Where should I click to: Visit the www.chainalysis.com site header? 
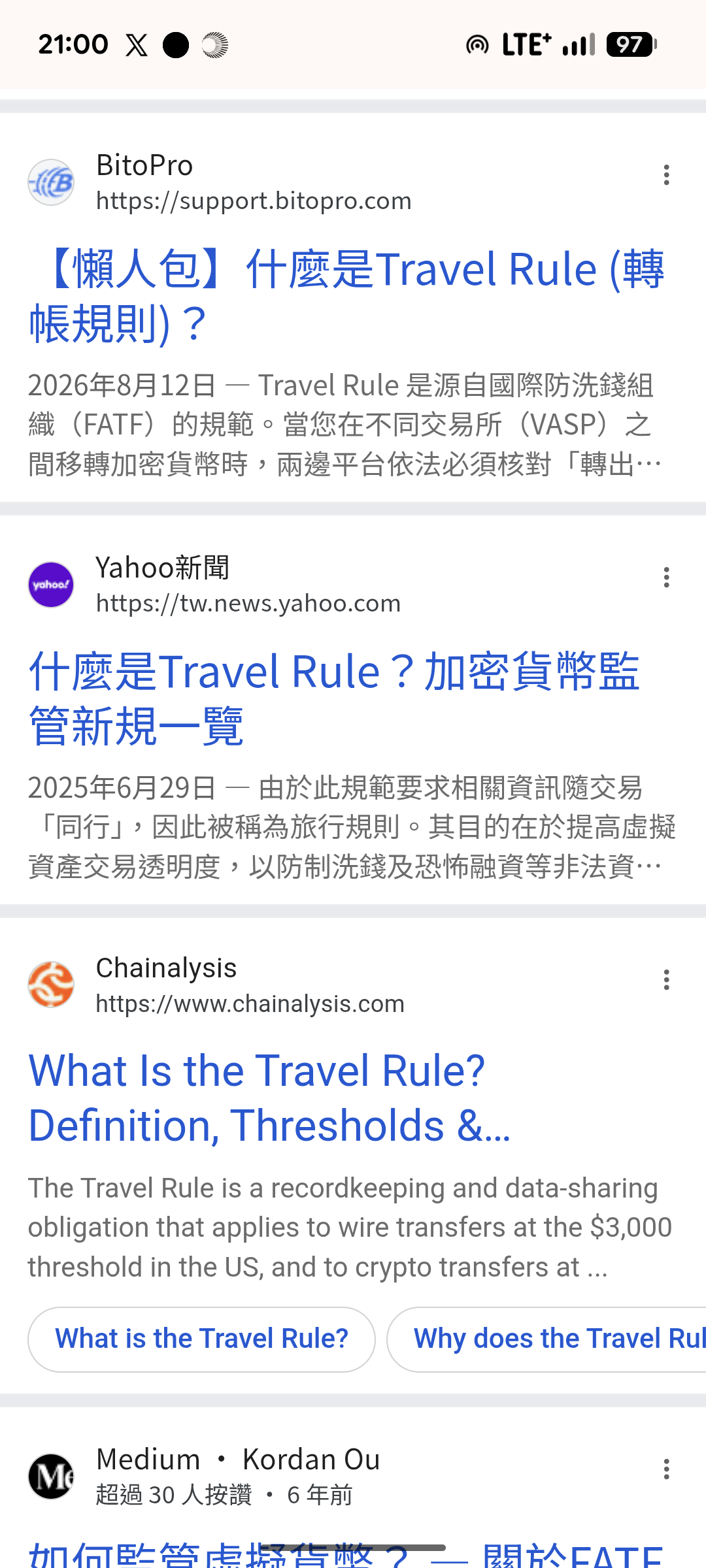[x=216, y=985]
